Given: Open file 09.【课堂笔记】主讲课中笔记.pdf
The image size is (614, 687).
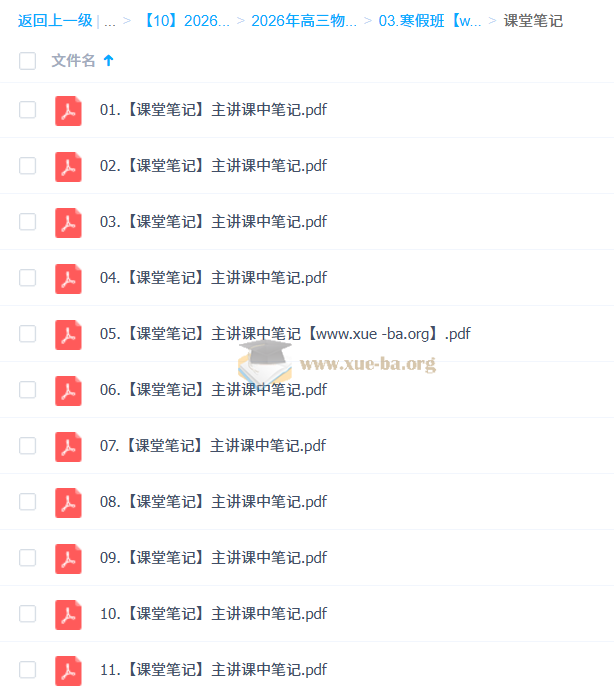Looking at the screenshot, I should (213, 558).
